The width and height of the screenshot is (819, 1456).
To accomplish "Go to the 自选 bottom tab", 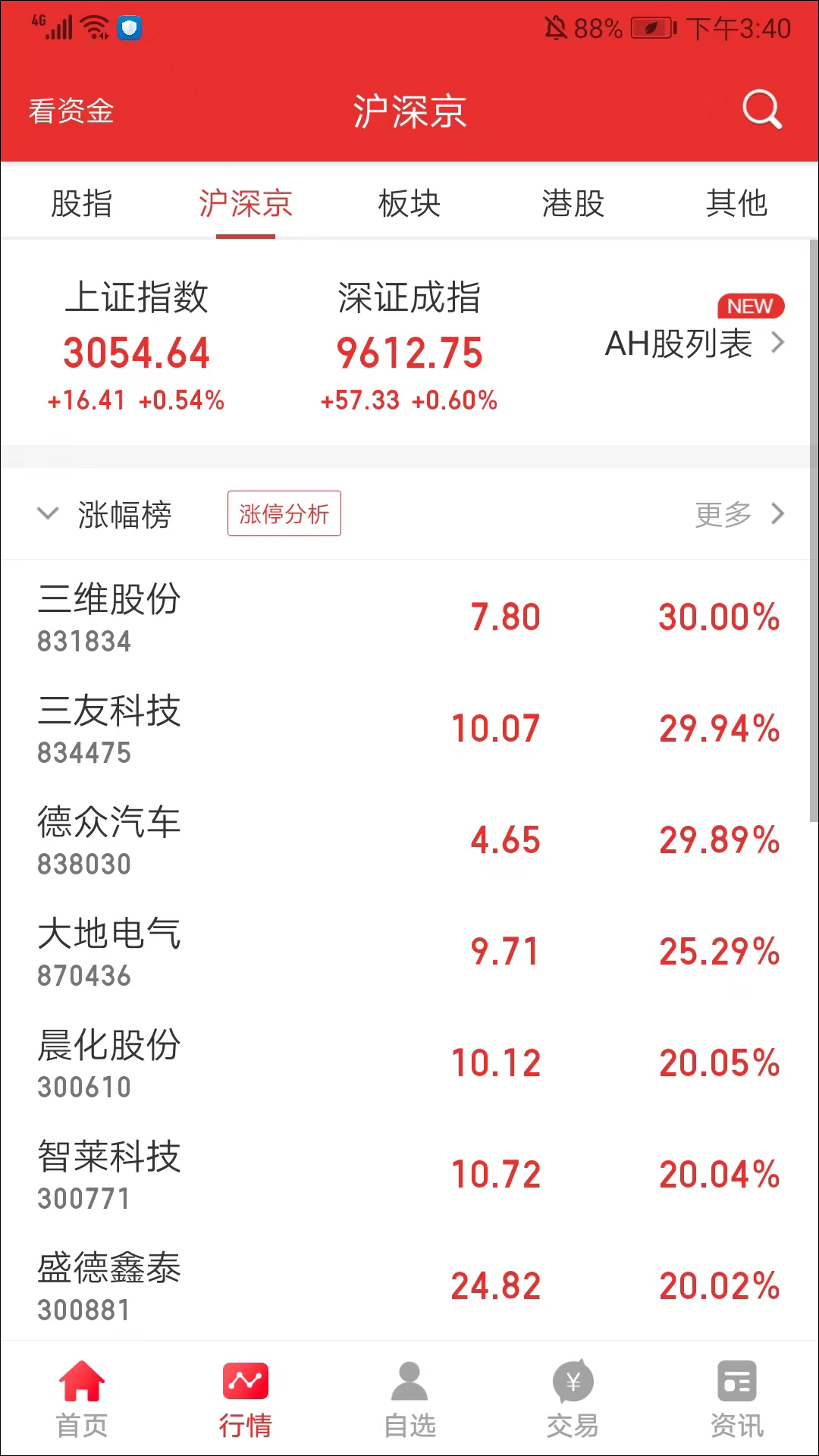I will click(409, 1399).
